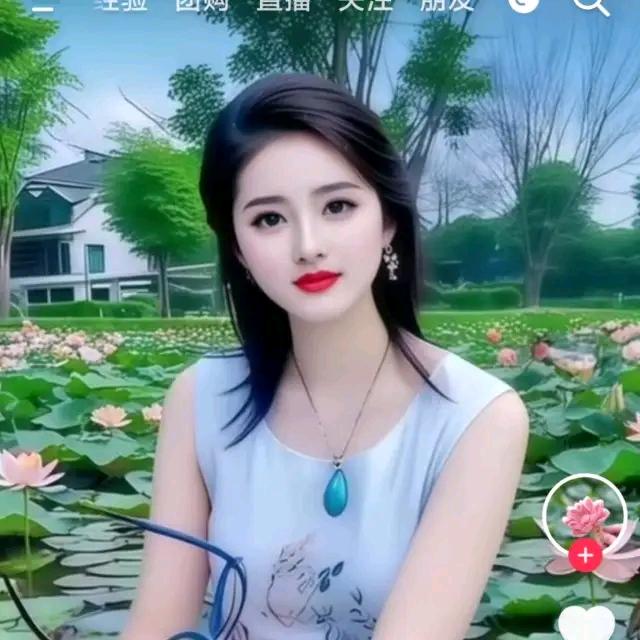Screen dimensions: 640x640
Task: Switch to the 团购 tab
Action: click(x=201, y=4)
